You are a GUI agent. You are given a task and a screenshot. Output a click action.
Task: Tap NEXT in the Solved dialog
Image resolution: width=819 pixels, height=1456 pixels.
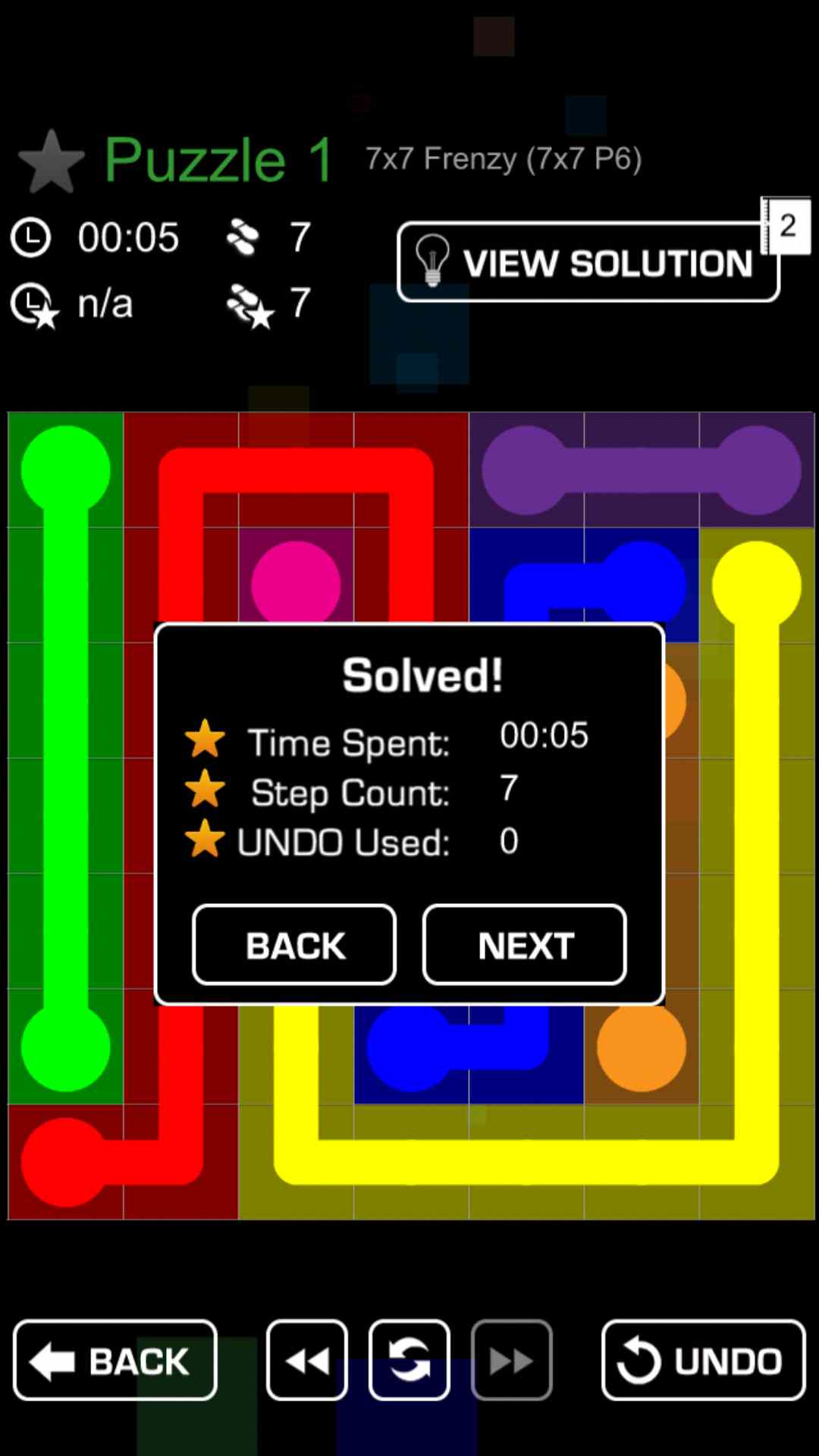tap(524, 945)
